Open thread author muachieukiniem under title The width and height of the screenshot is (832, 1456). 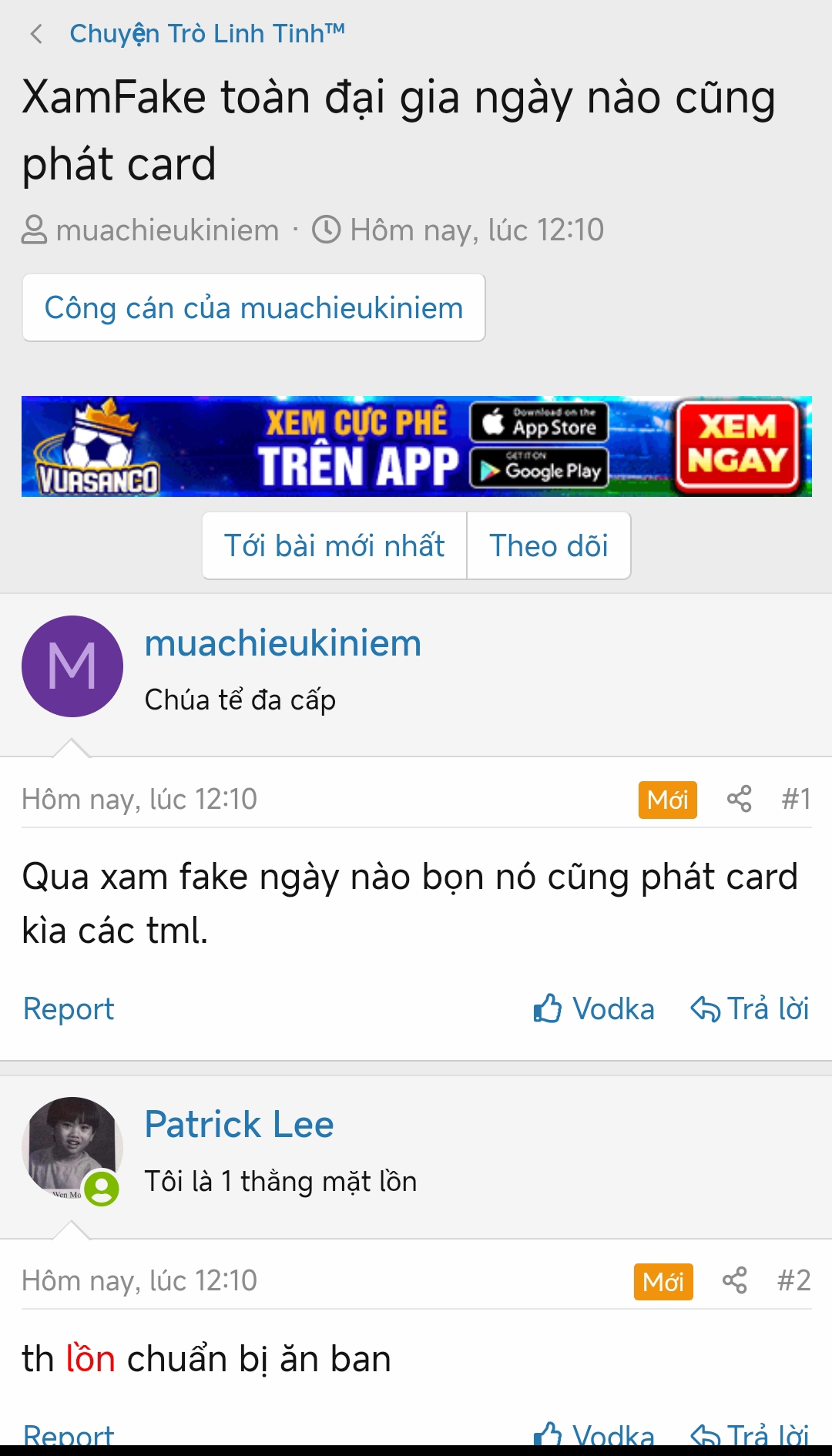(167, 230)
